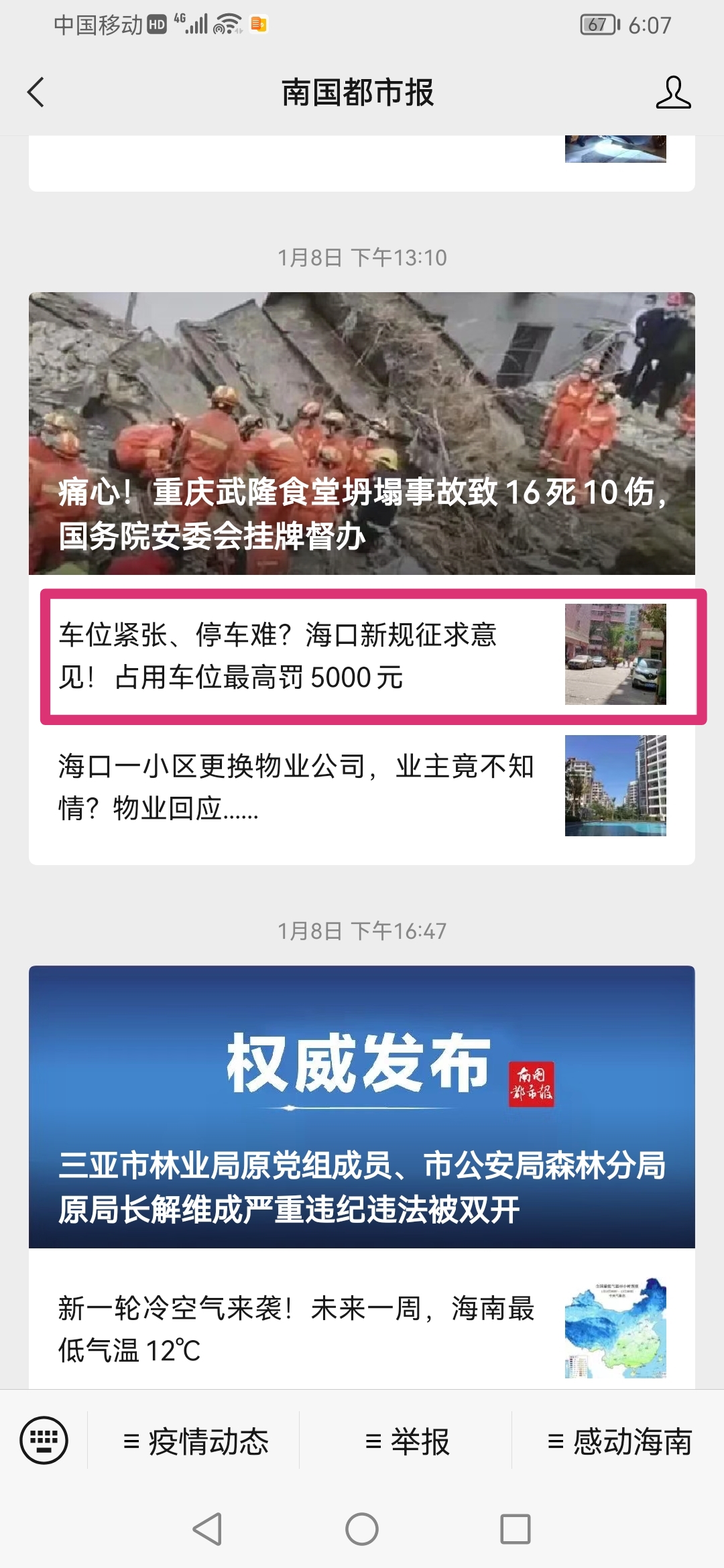
Task: Read the 海口一小区更换物业公司 article
Action: [x=362, y=787]
